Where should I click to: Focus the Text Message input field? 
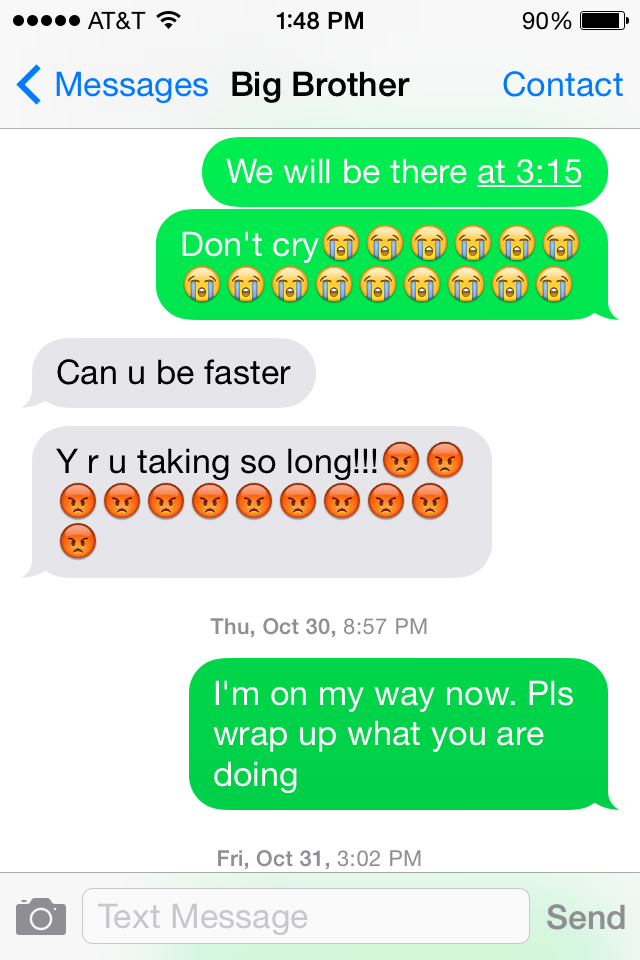tap(305, 916)
